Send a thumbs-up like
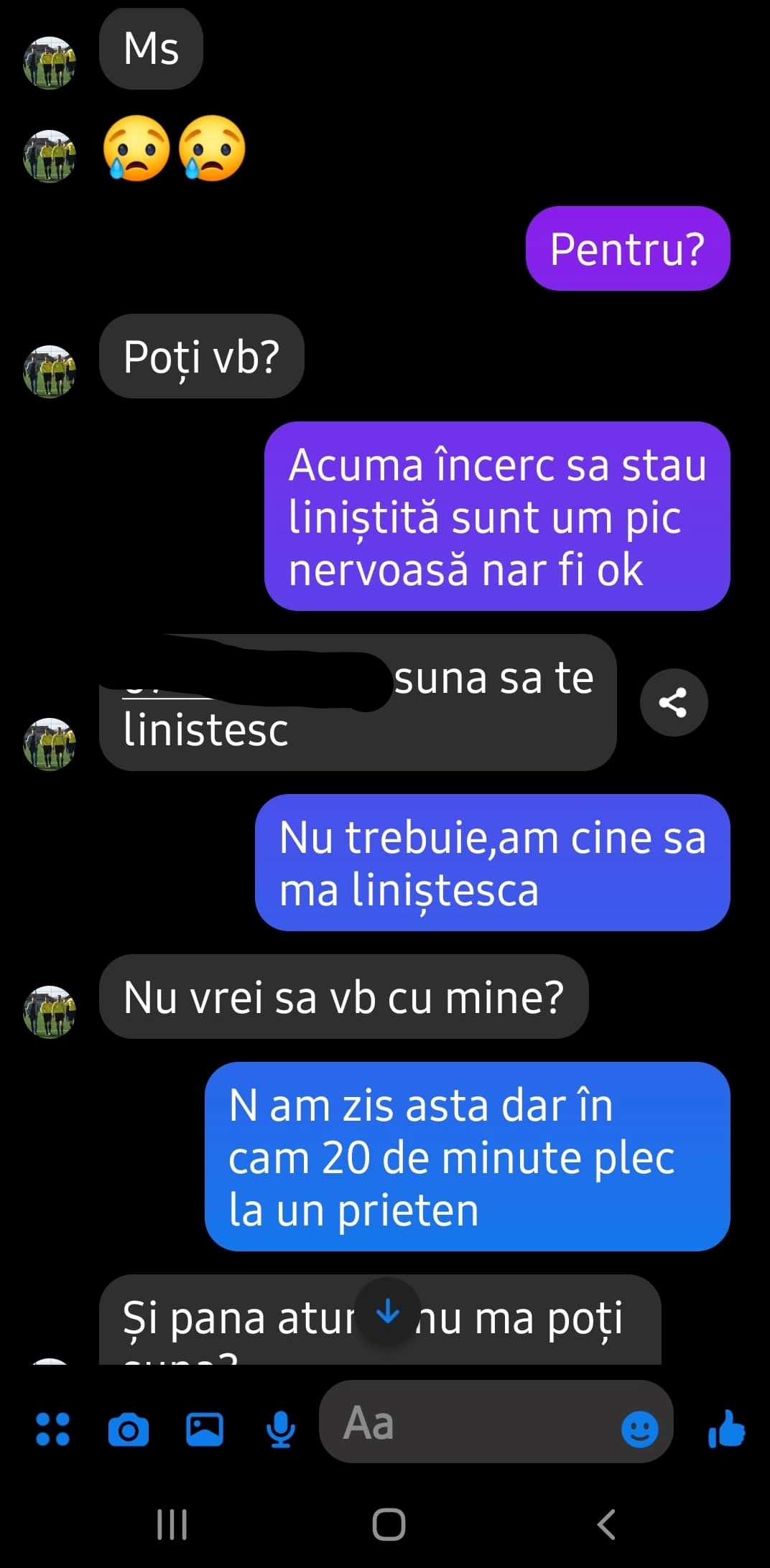This screenshot has width=770, height=1568. pyautogui.click(x=726, y=1429)
